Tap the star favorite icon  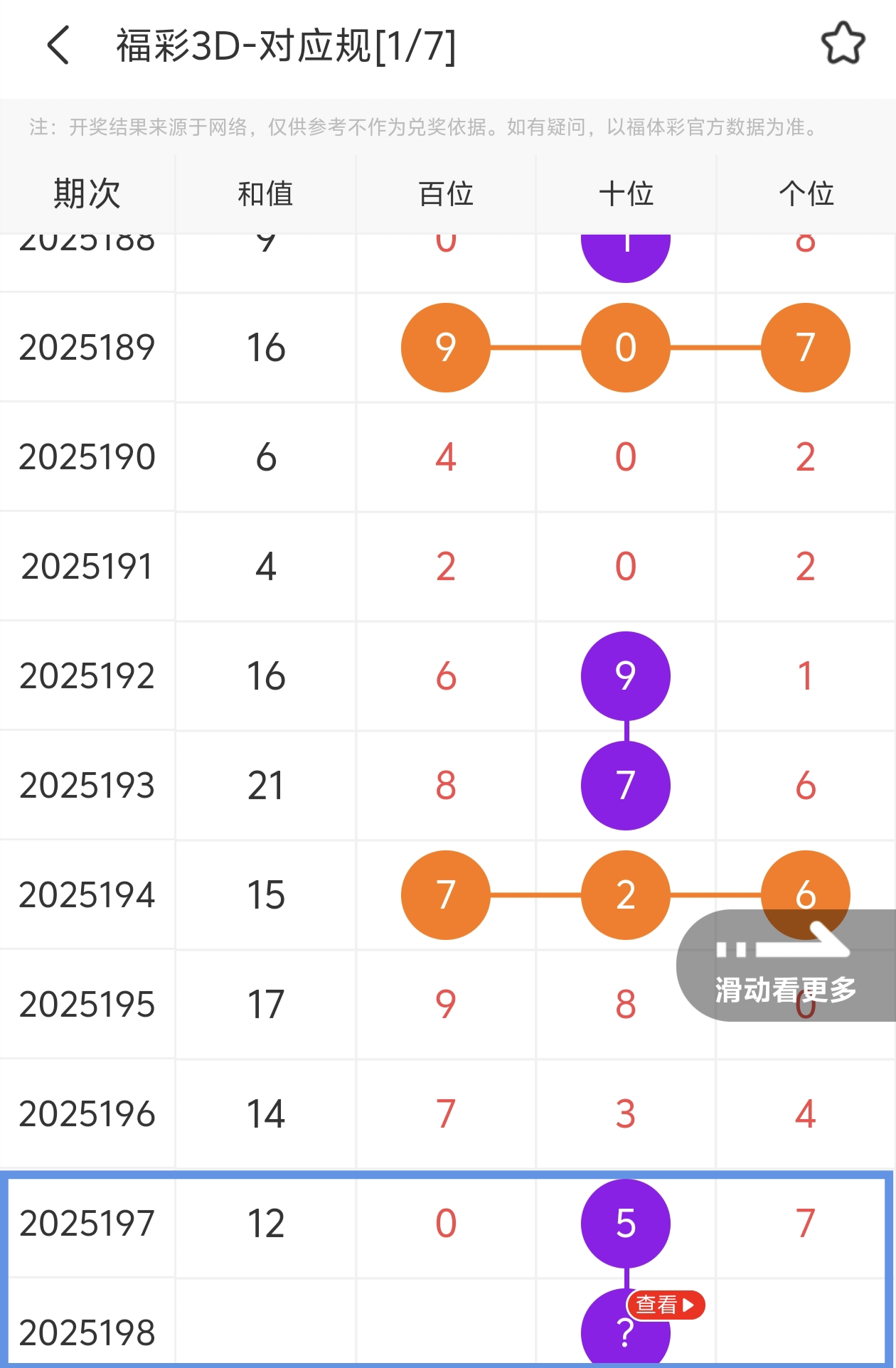click(843, 44)
